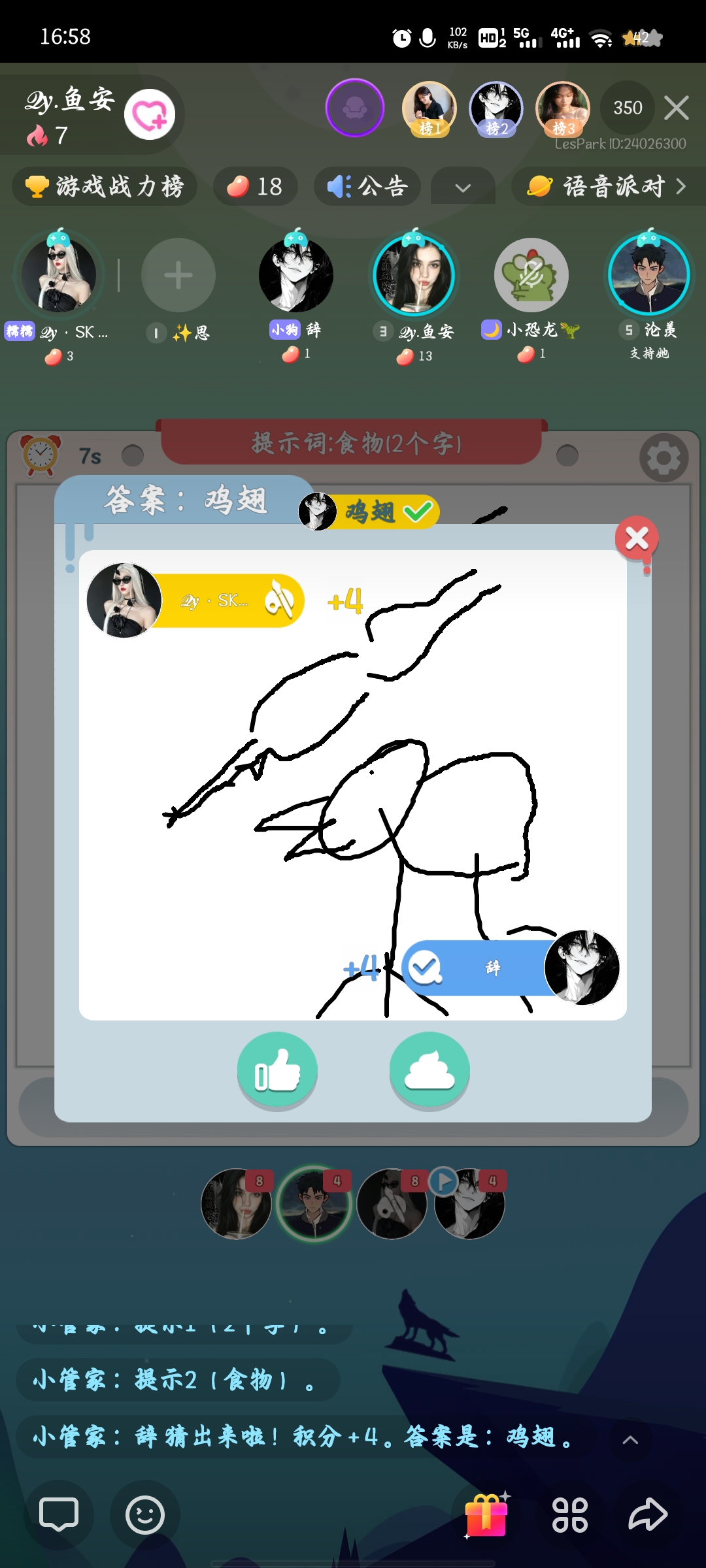Viewport: 706px width, 1568px height.
Task: Close the voice room with the X
Action: click(x=677, y=108)
